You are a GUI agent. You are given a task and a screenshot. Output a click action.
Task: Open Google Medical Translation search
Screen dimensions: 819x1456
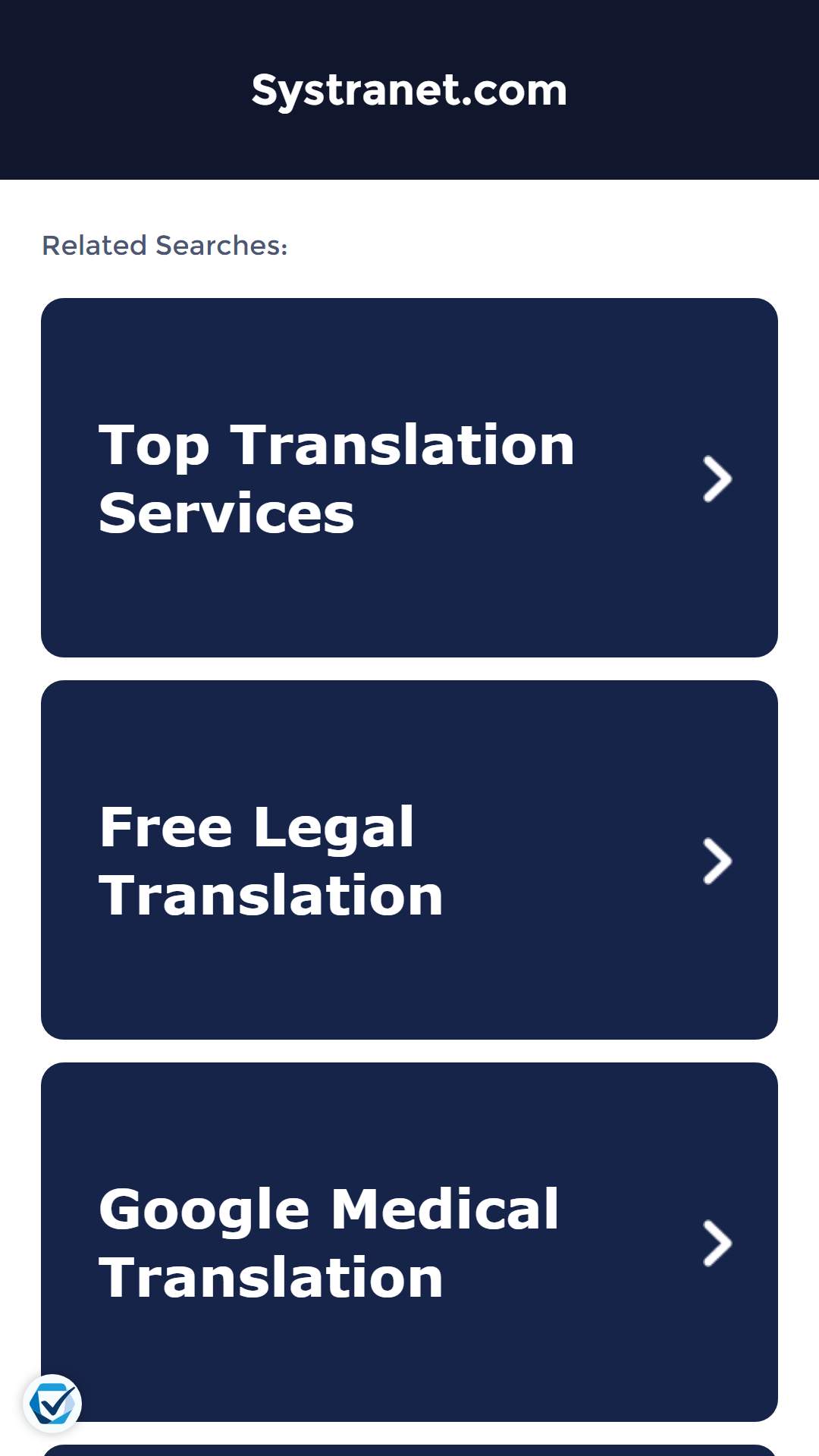(x=409, y=1242)
